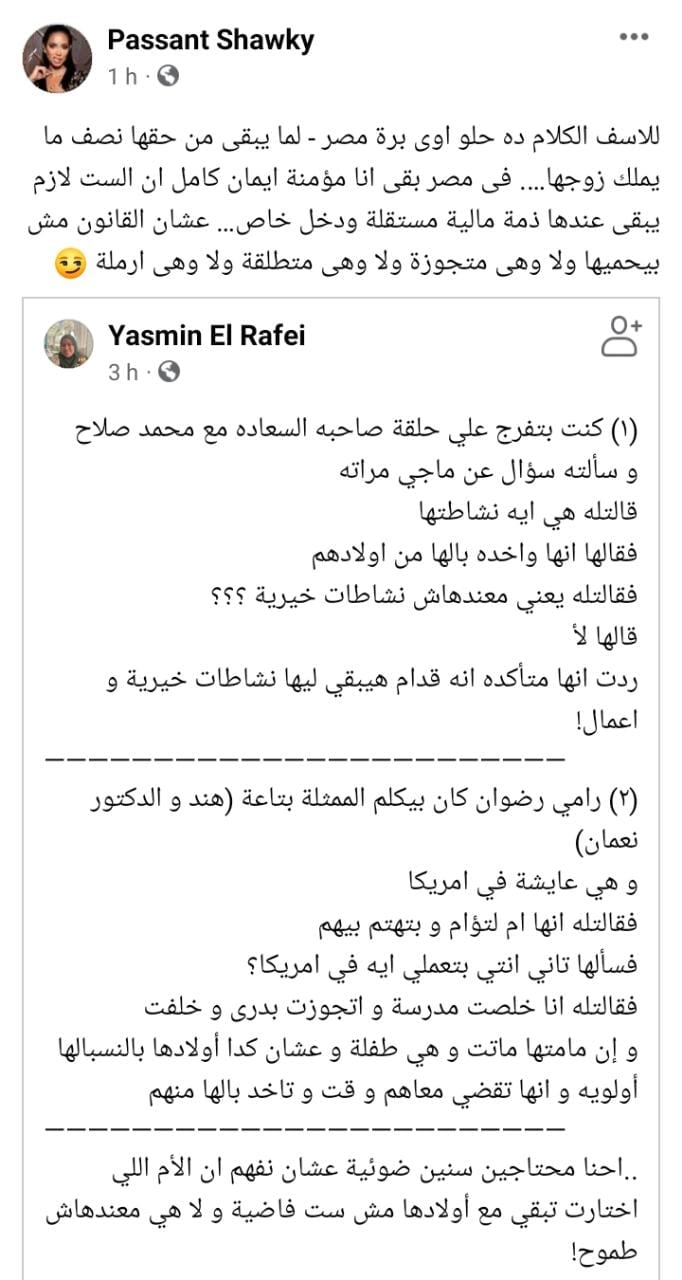Open Yasmin El Rafei's profile picture
Screen dimensions: 682x1280
pos(68,345)
